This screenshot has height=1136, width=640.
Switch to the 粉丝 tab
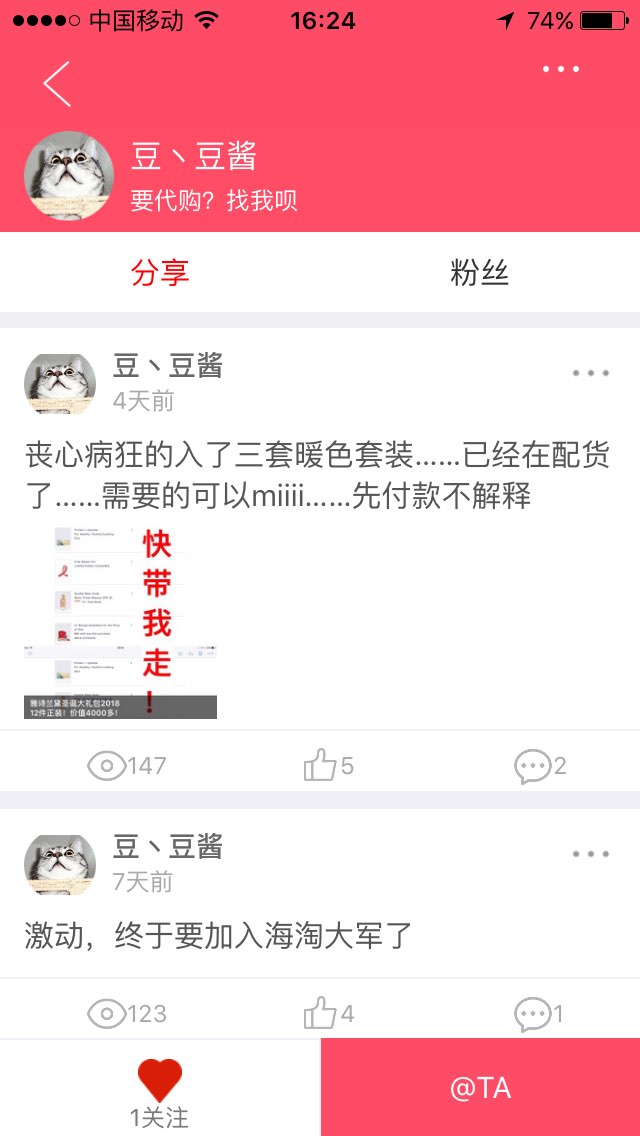480,273
